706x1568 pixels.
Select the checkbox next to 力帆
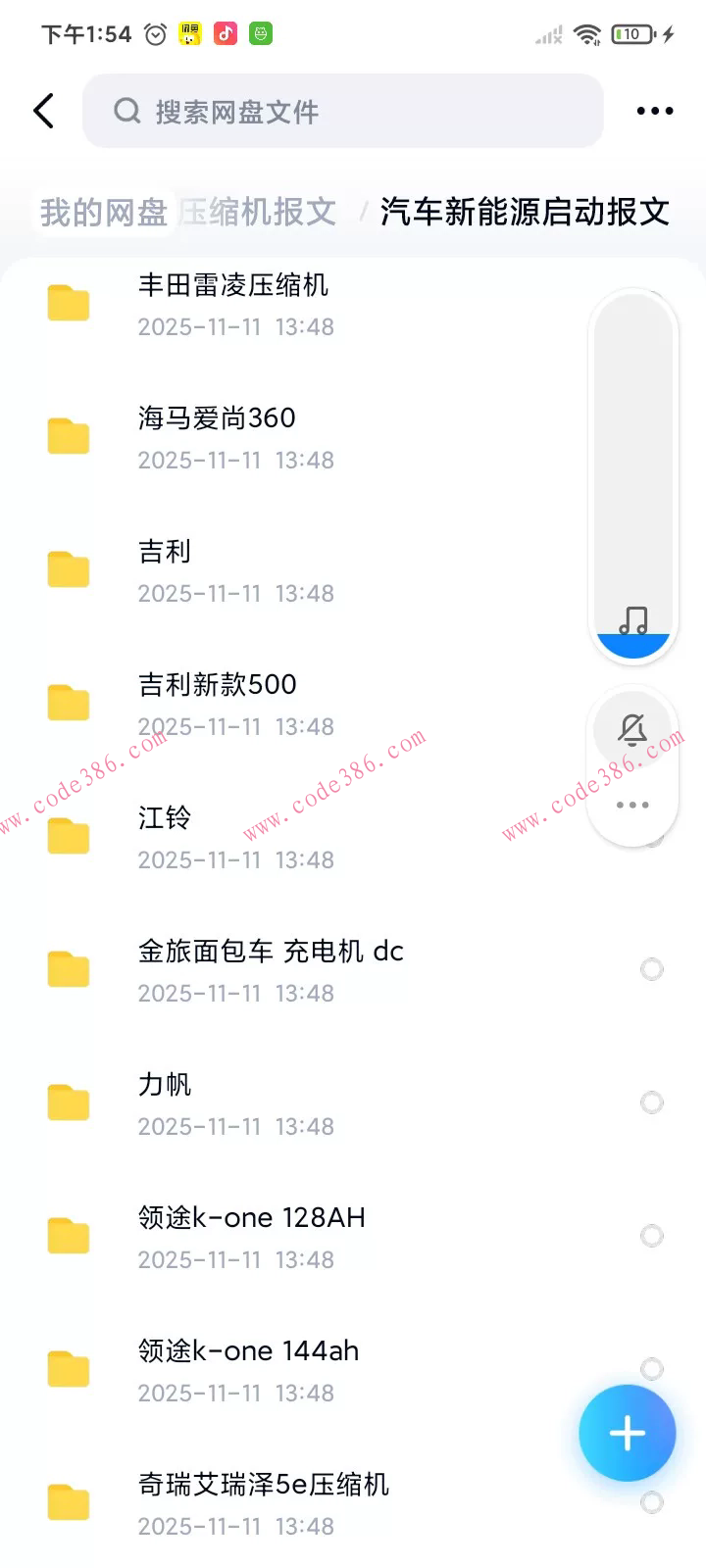651,1102
